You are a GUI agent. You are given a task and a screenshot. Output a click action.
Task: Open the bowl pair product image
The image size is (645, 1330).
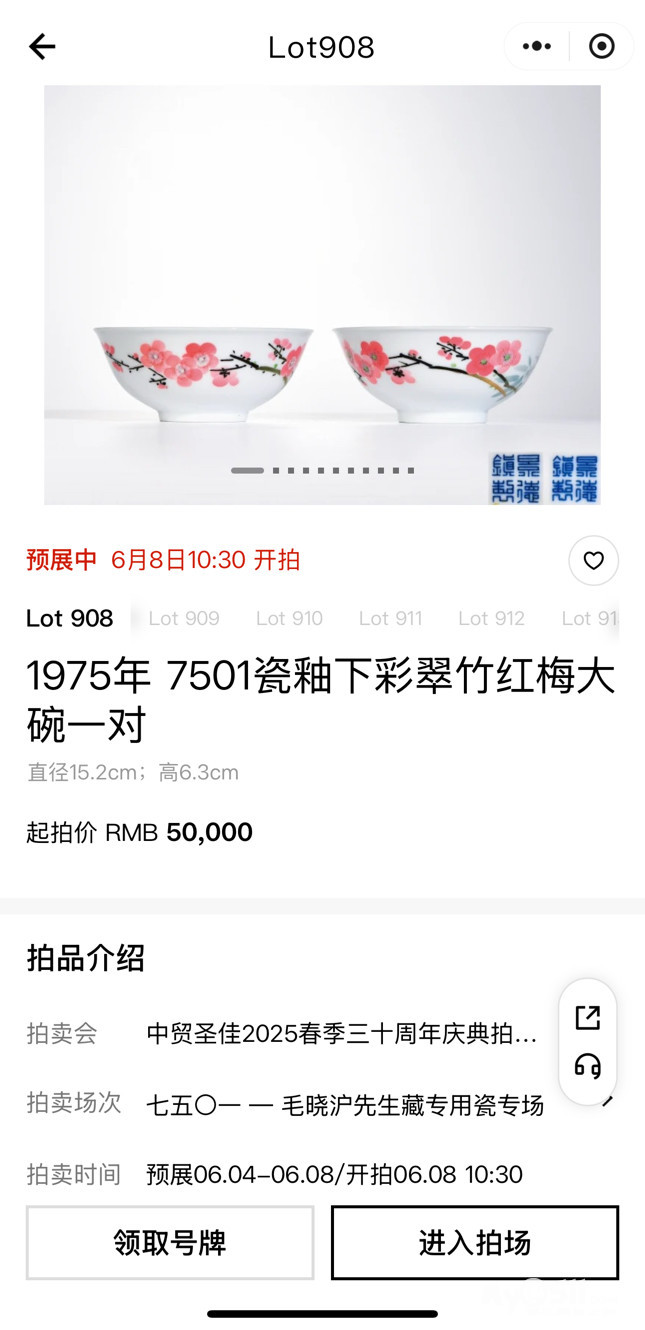pyautogui.click(x=322, y=294)
